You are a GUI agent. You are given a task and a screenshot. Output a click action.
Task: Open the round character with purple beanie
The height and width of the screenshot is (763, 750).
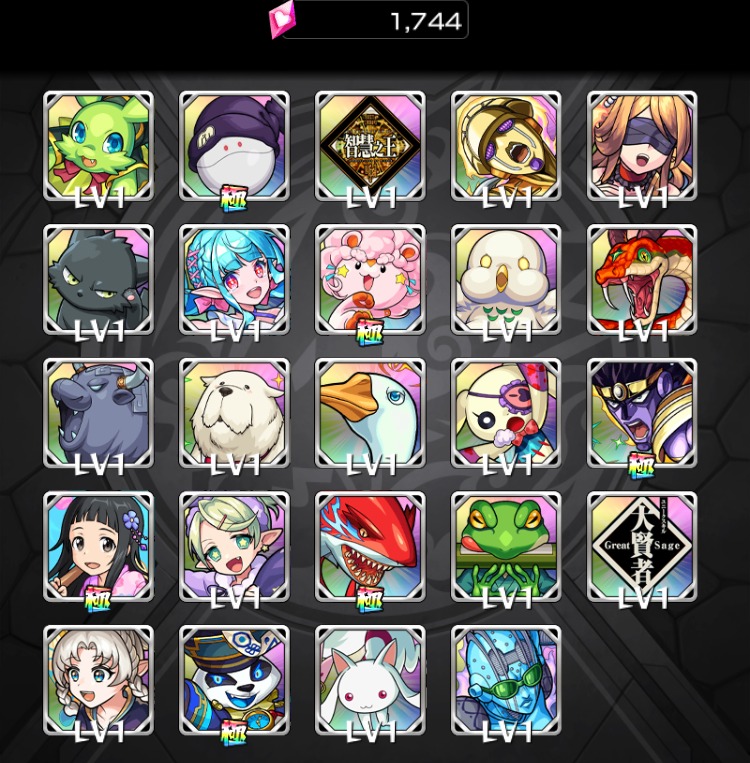(234, 146)
